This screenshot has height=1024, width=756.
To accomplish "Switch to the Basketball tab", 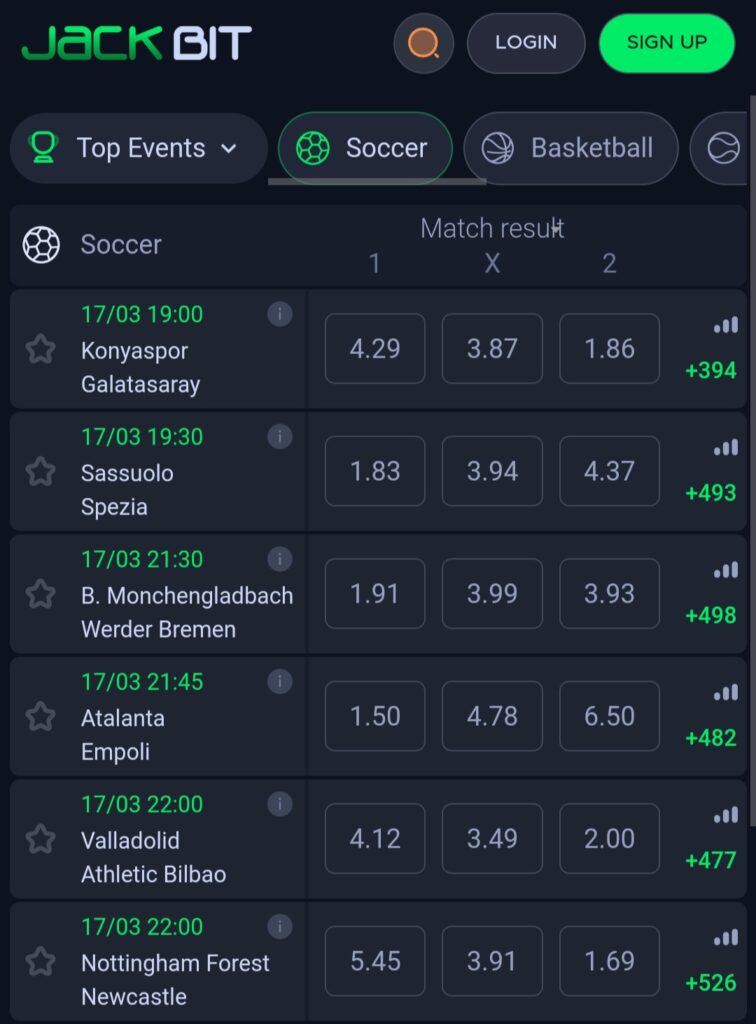I will pyautogui.click(x=570, y=149).
